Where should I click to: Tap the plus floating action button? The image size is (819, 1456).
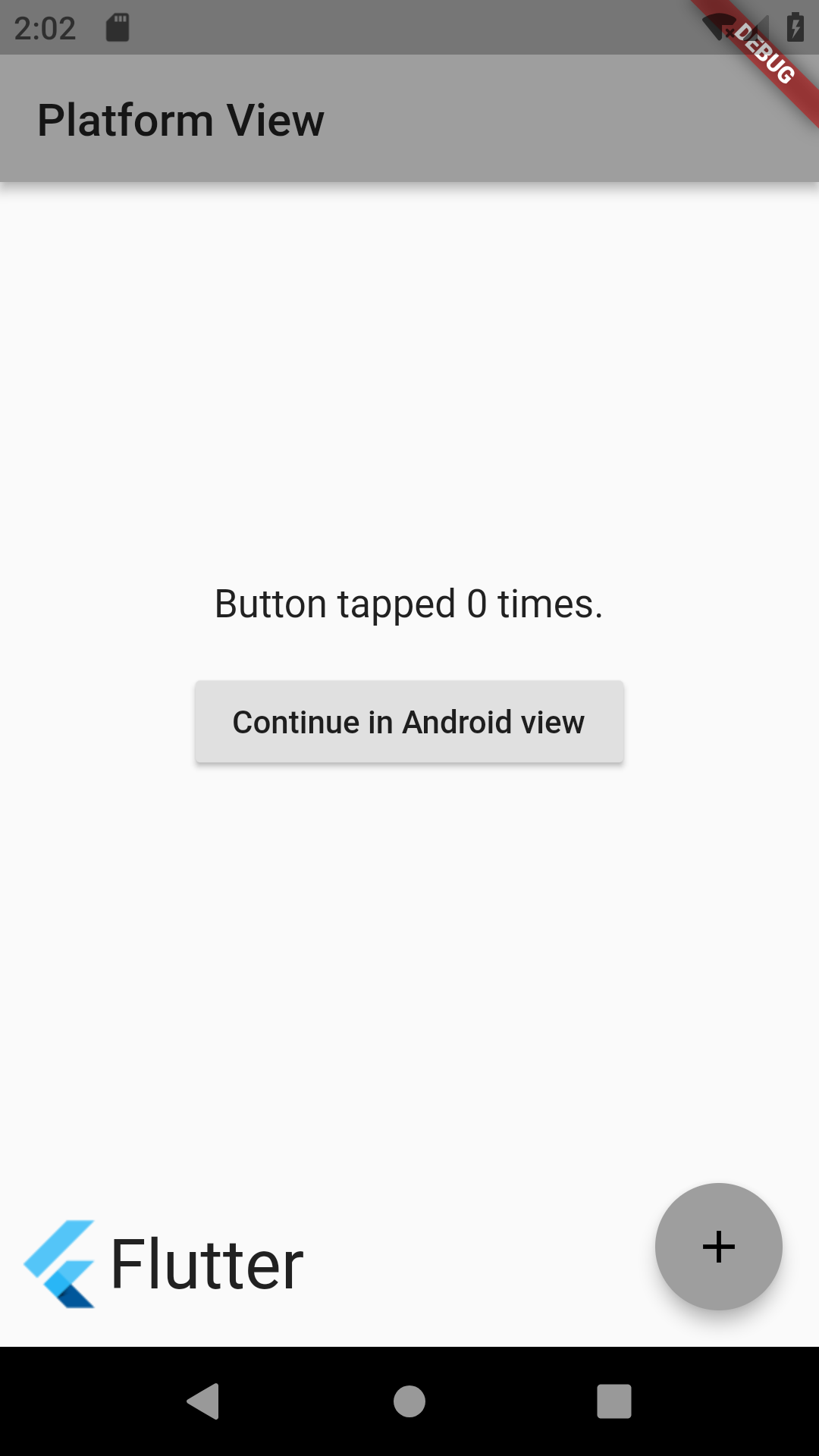tap(719, 1247)
